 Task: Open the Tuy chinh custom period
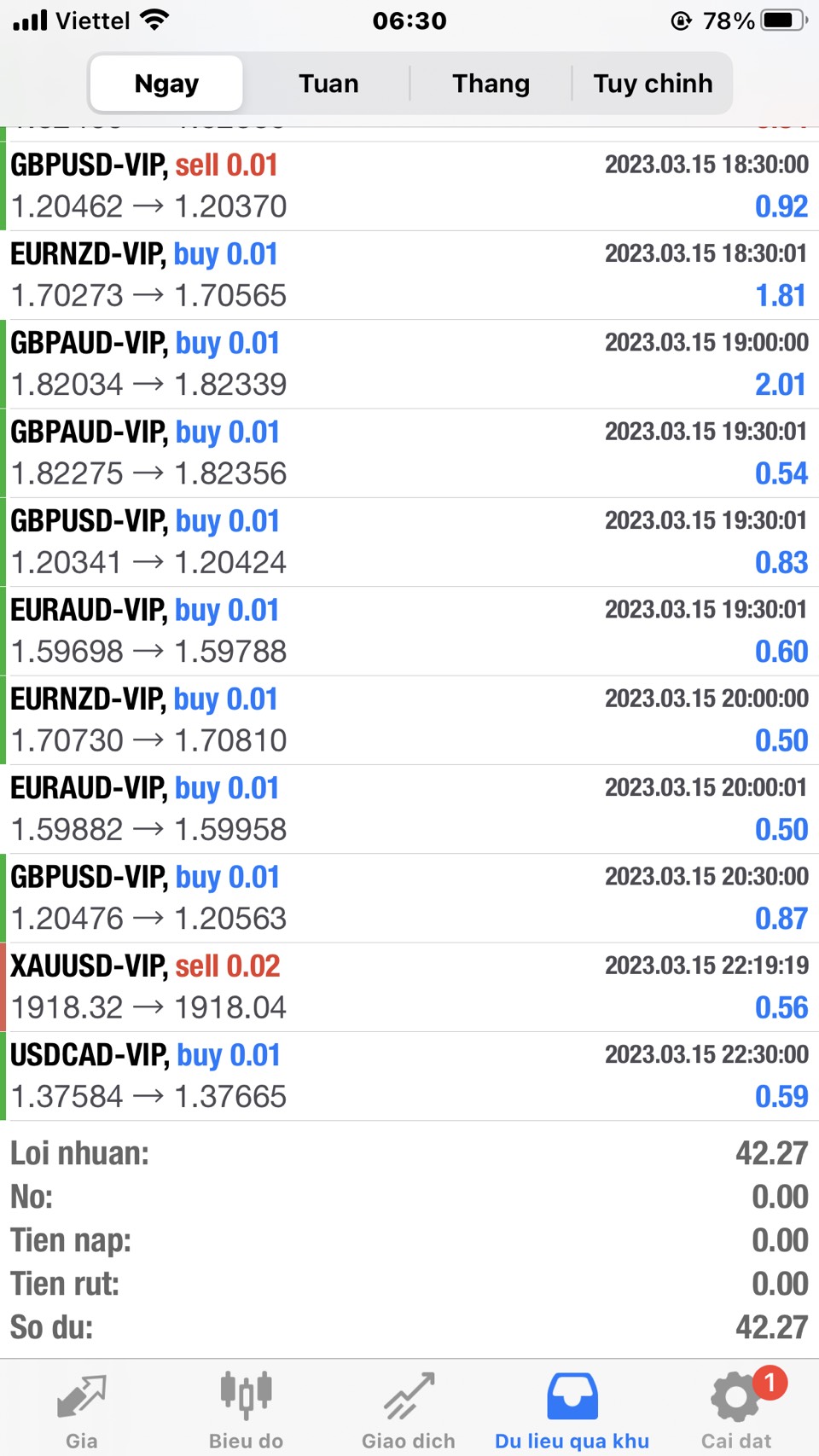[653, 84]
